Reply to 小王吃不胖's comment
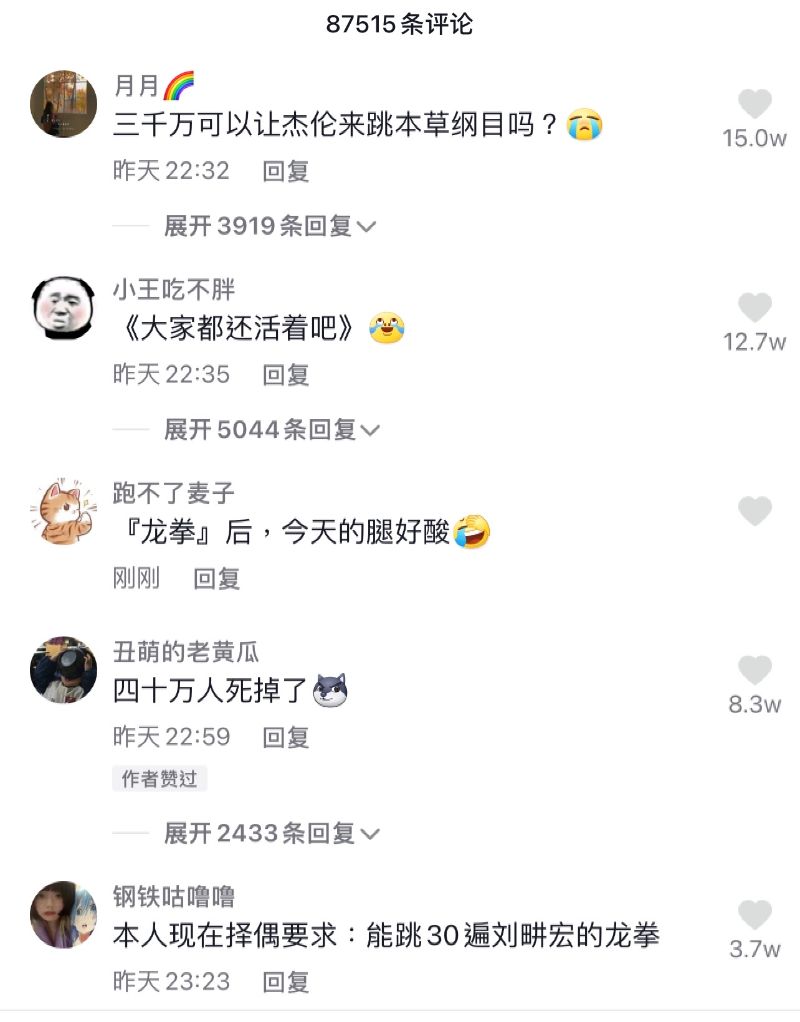This screenshot has width=800, height=1022. pyautogui.click(x=286, y=375)
